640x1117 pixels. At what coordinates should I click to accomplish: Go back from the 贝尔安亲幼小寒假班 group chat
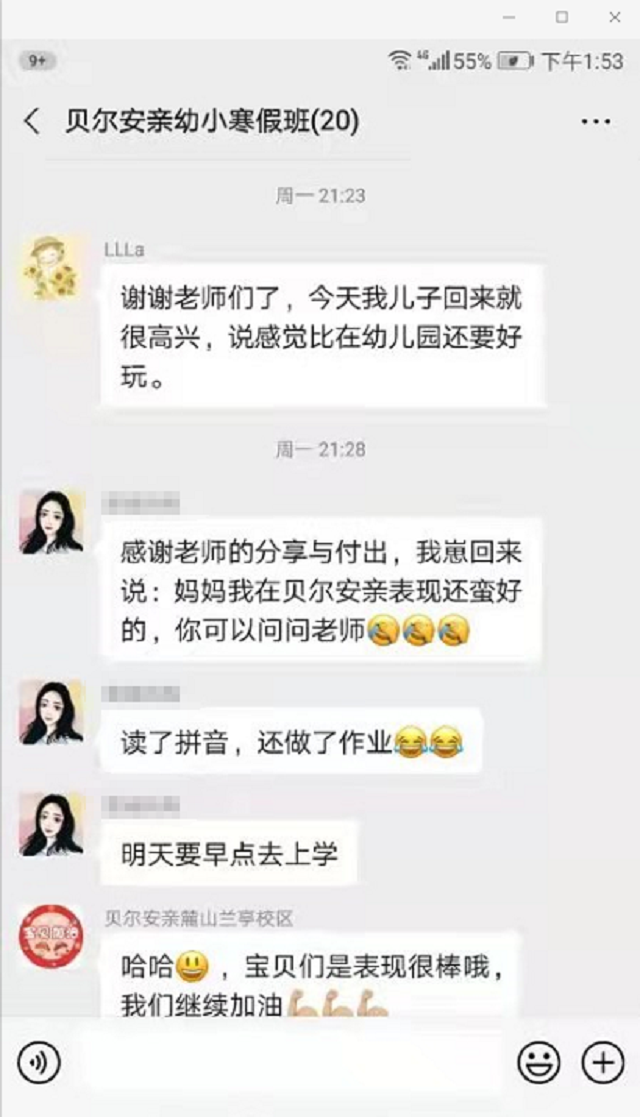(32, 122)
